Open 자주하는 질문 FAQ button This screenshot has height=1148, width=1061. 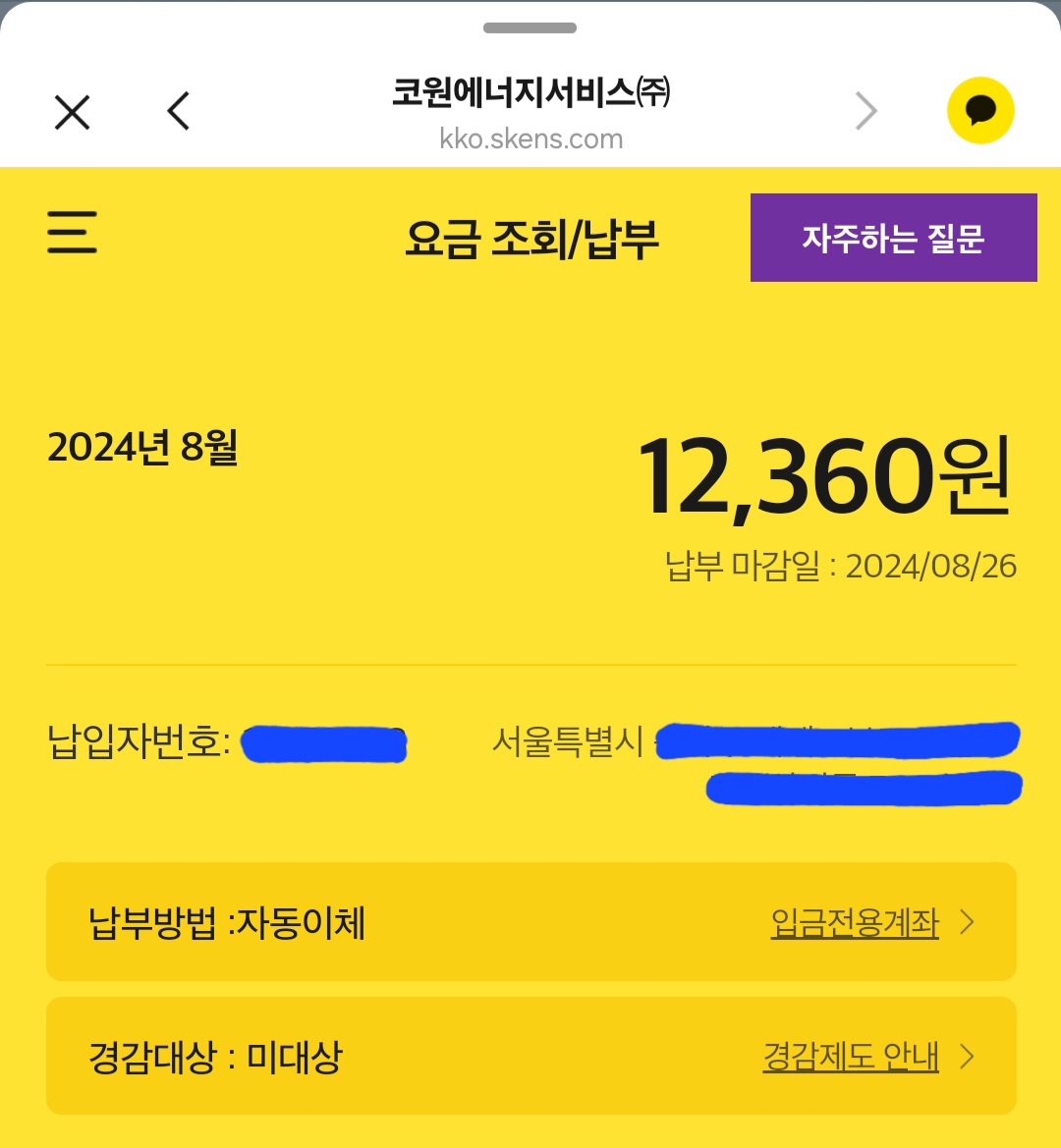point(893,238)
